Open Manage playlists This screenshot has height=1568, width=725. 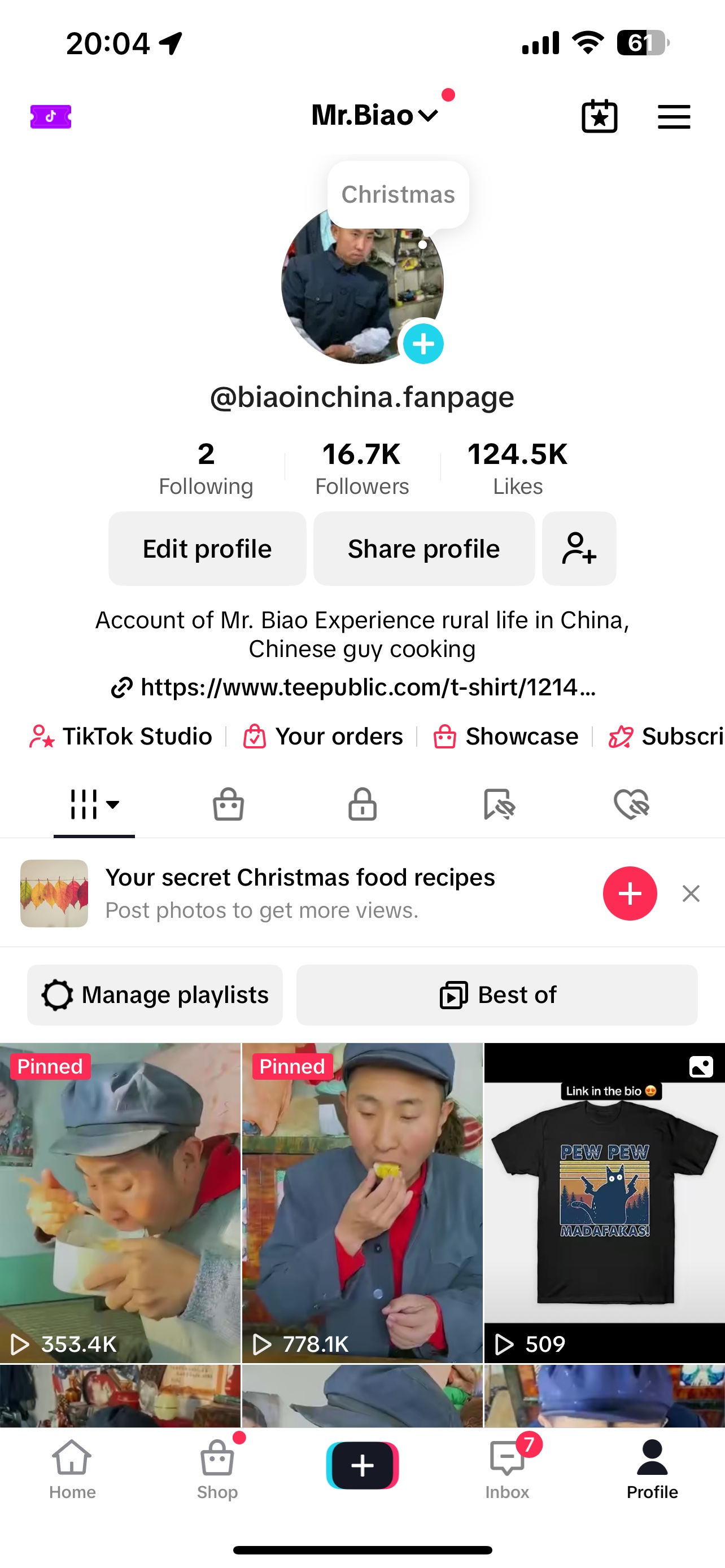[x=155, y=995]
